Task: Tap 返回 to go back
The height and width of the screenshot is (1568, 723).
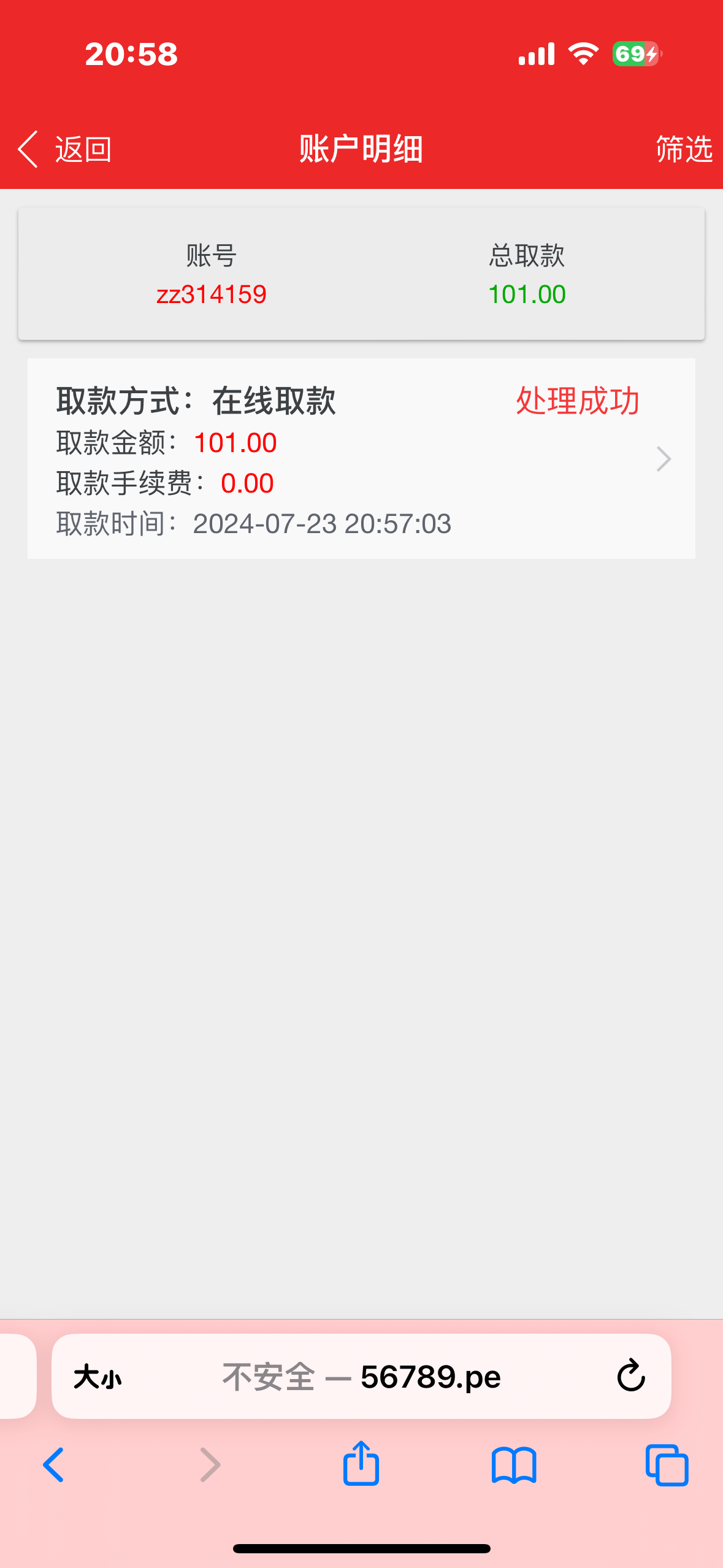Action: pyautogui.click(x=65, y=149)
